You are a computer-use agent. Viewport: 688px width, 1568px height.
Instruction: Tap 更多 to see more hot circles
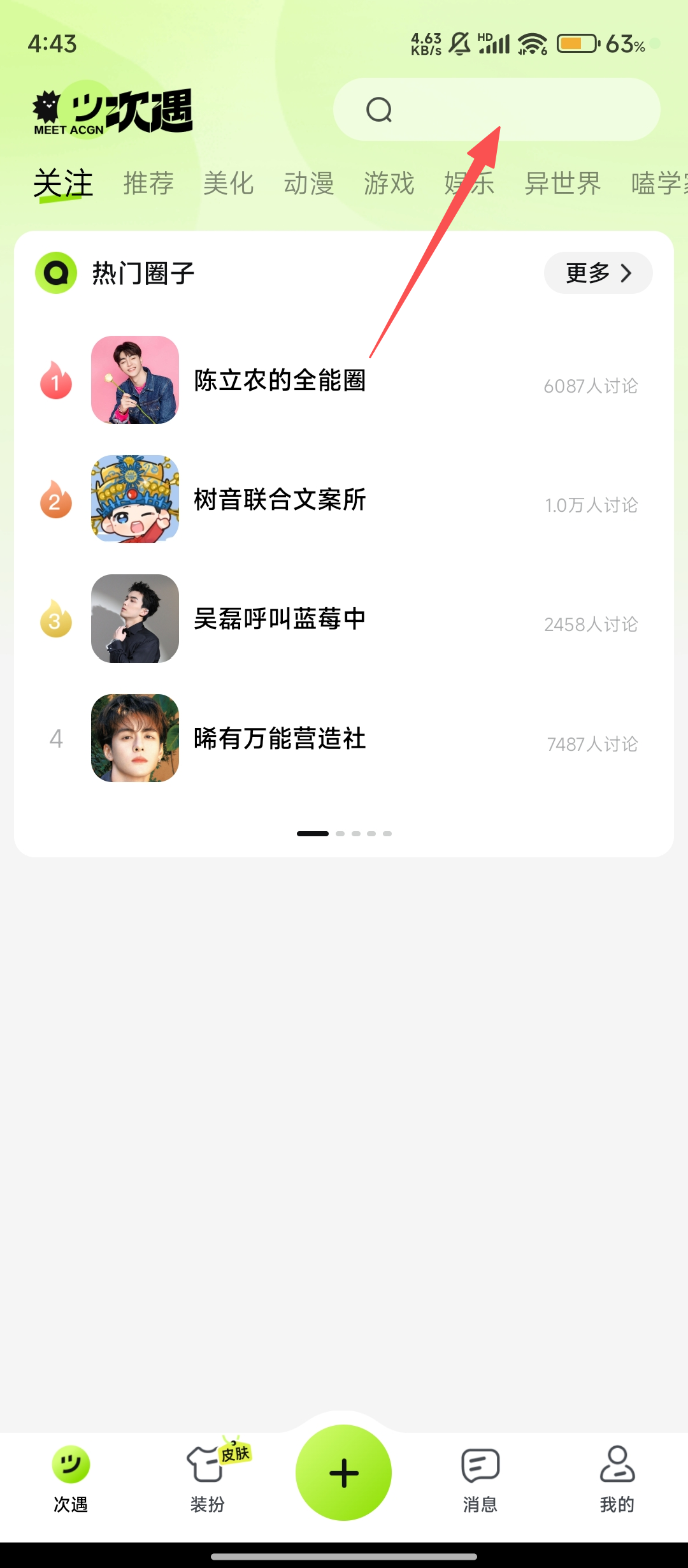[x=598, y=273]
